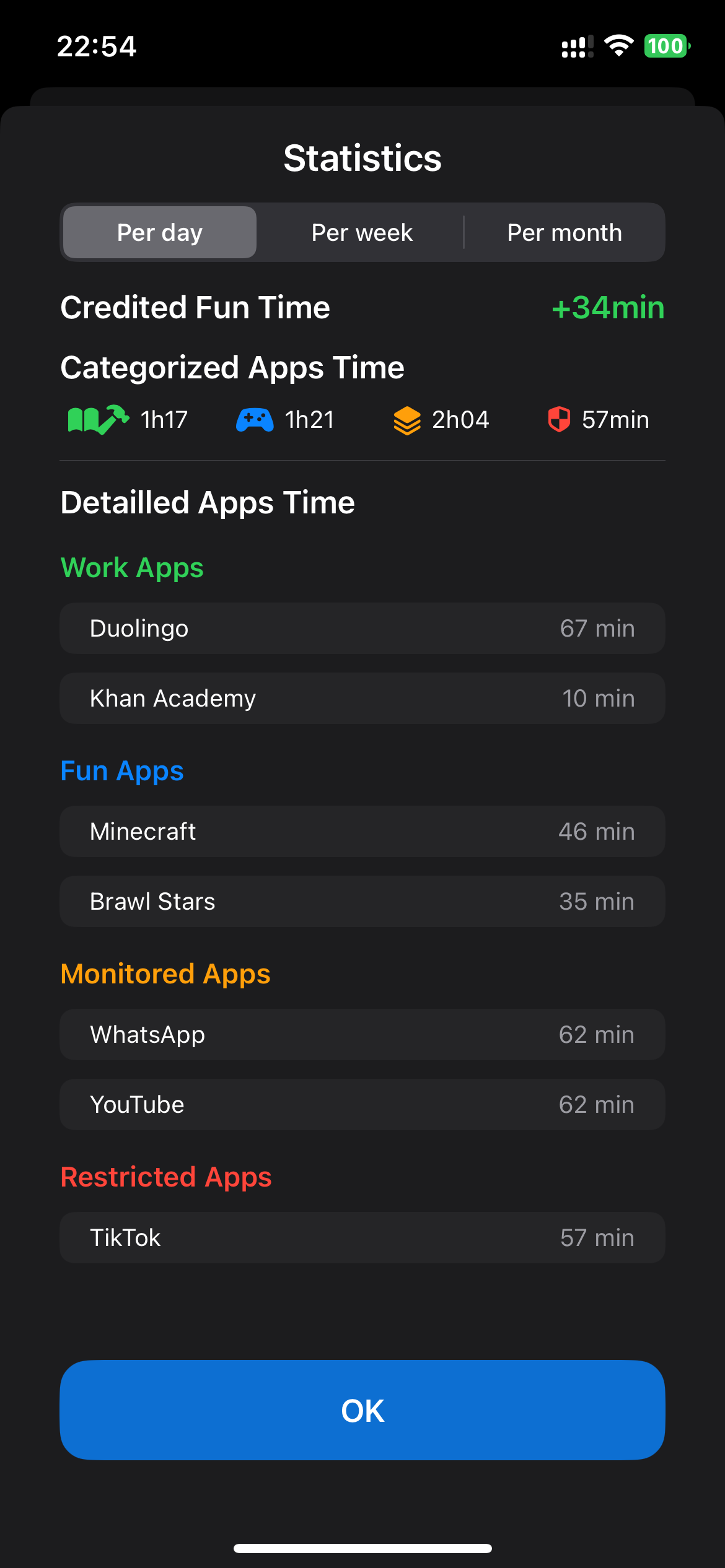The image size is (725, 1568).
Task: Open the 1h17 work time summary
Action: 161,419
